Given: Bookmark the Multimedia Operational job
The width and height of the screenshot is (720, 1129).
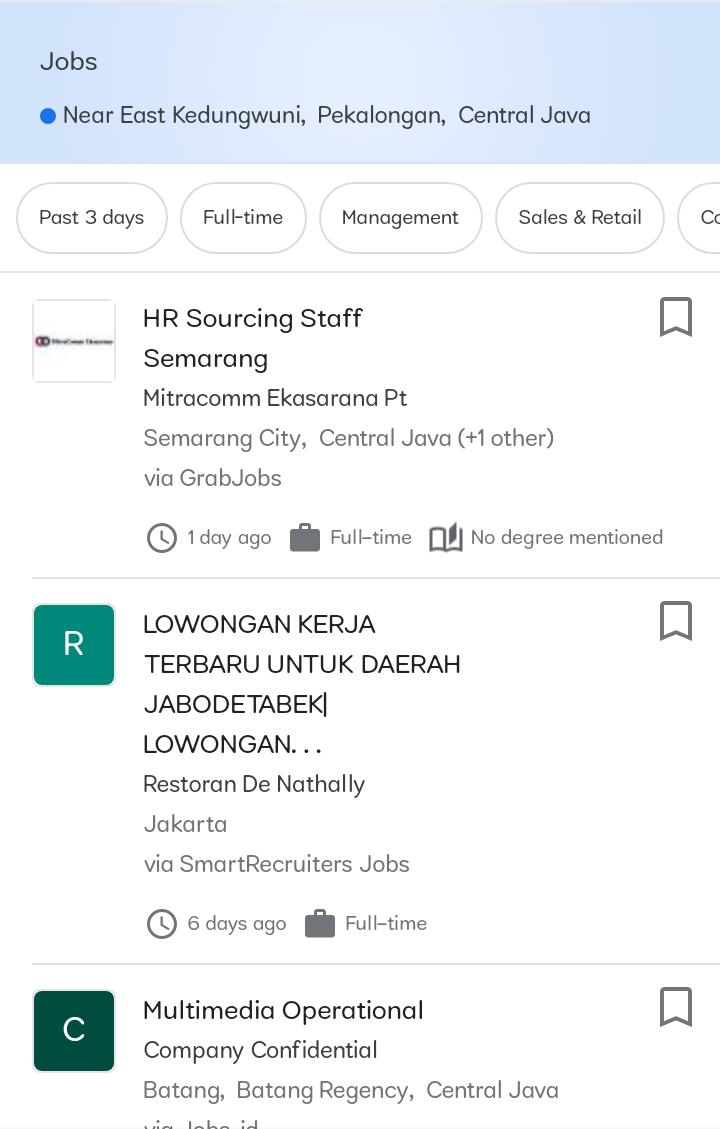Looking at the screenshot, I should pyautogui.click(x=676, y=1007).
